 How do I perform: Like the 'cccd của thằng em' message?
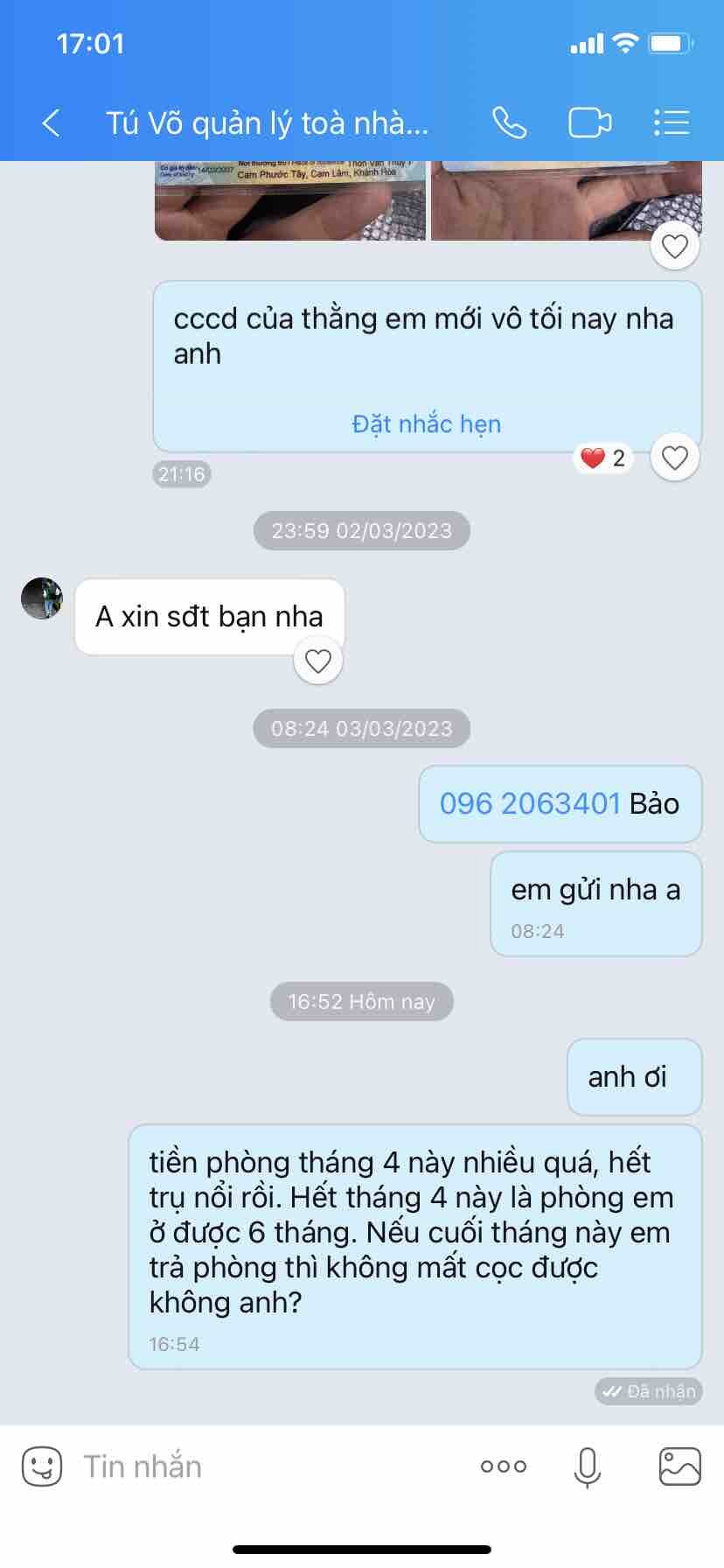coord(674,458)
